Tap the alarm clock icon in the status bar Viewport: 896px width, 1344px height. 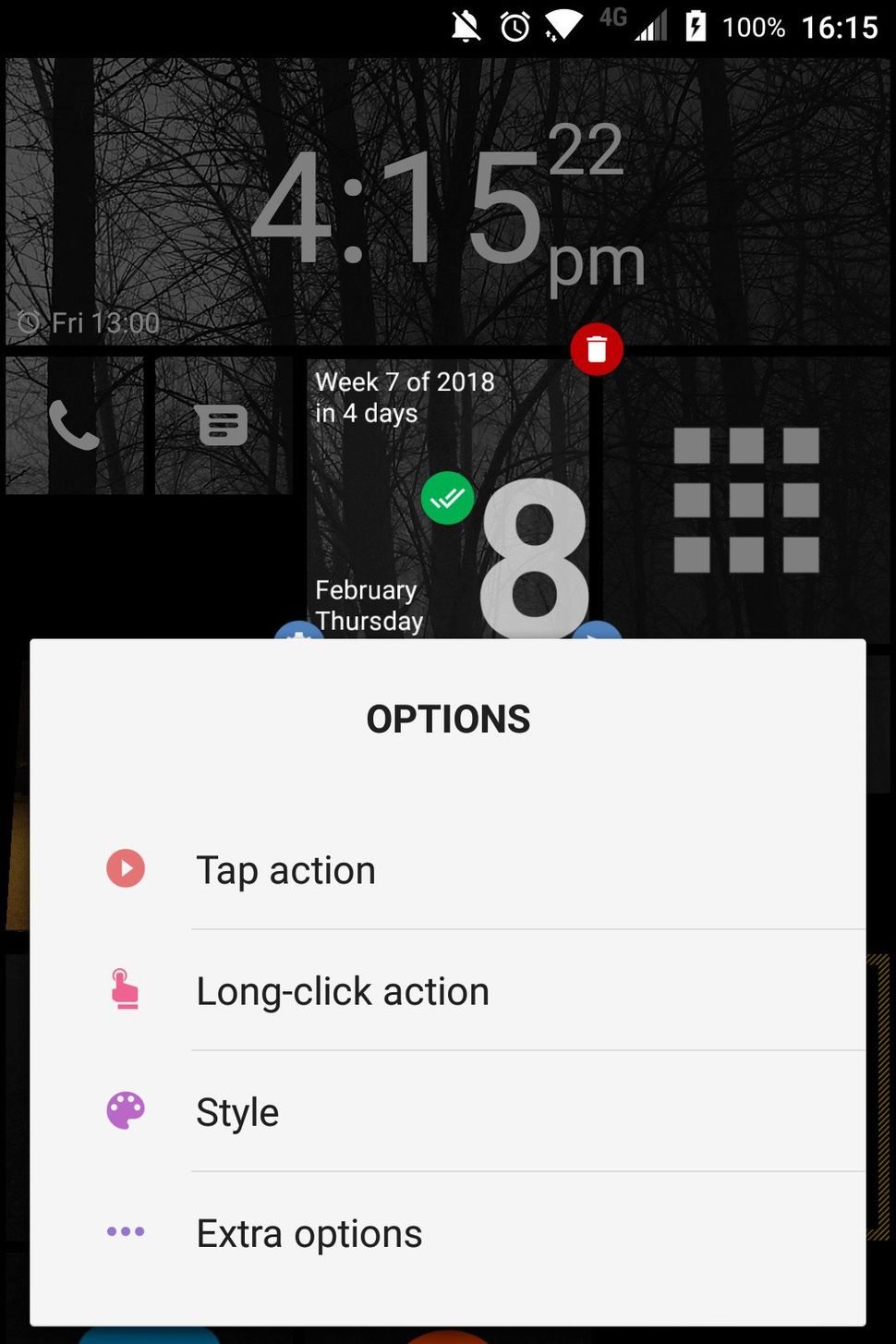(x=515, y=27)
